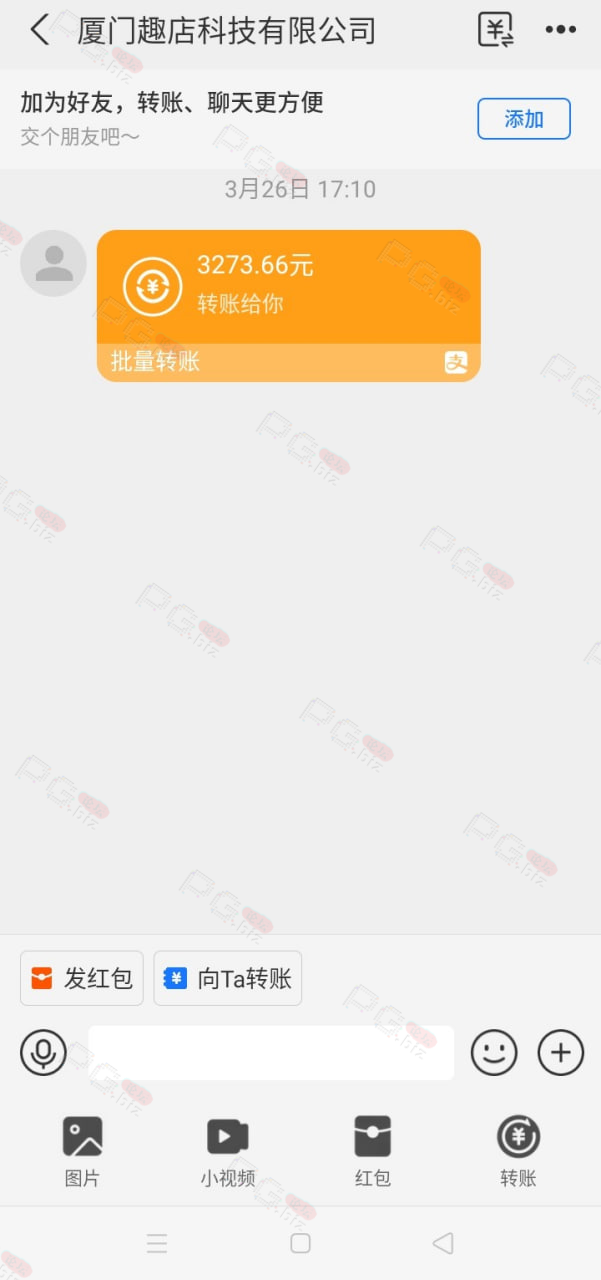601x1280 pixels.
Task: Open the emoji picker
Action: pyautogui.click(x=494, y=1052)
